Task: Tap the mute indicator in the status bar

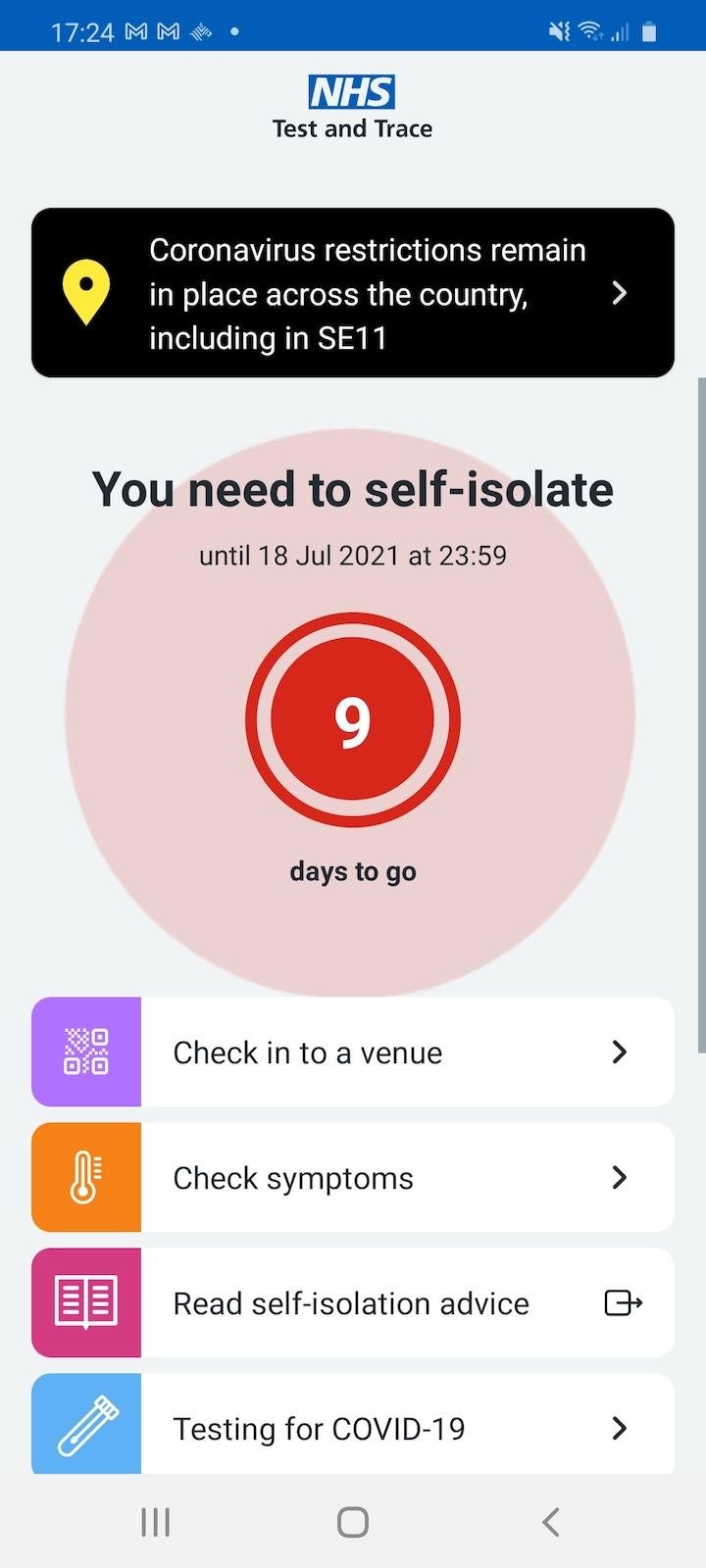Action: coord(557,31)
